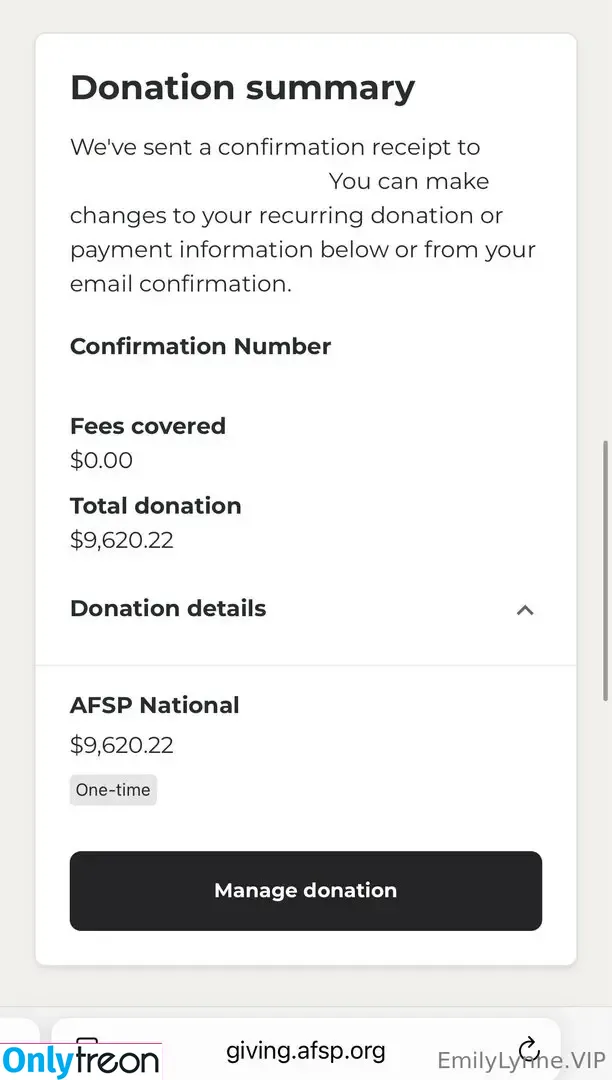Collapse the Donation details section

(x=524, y=609)
